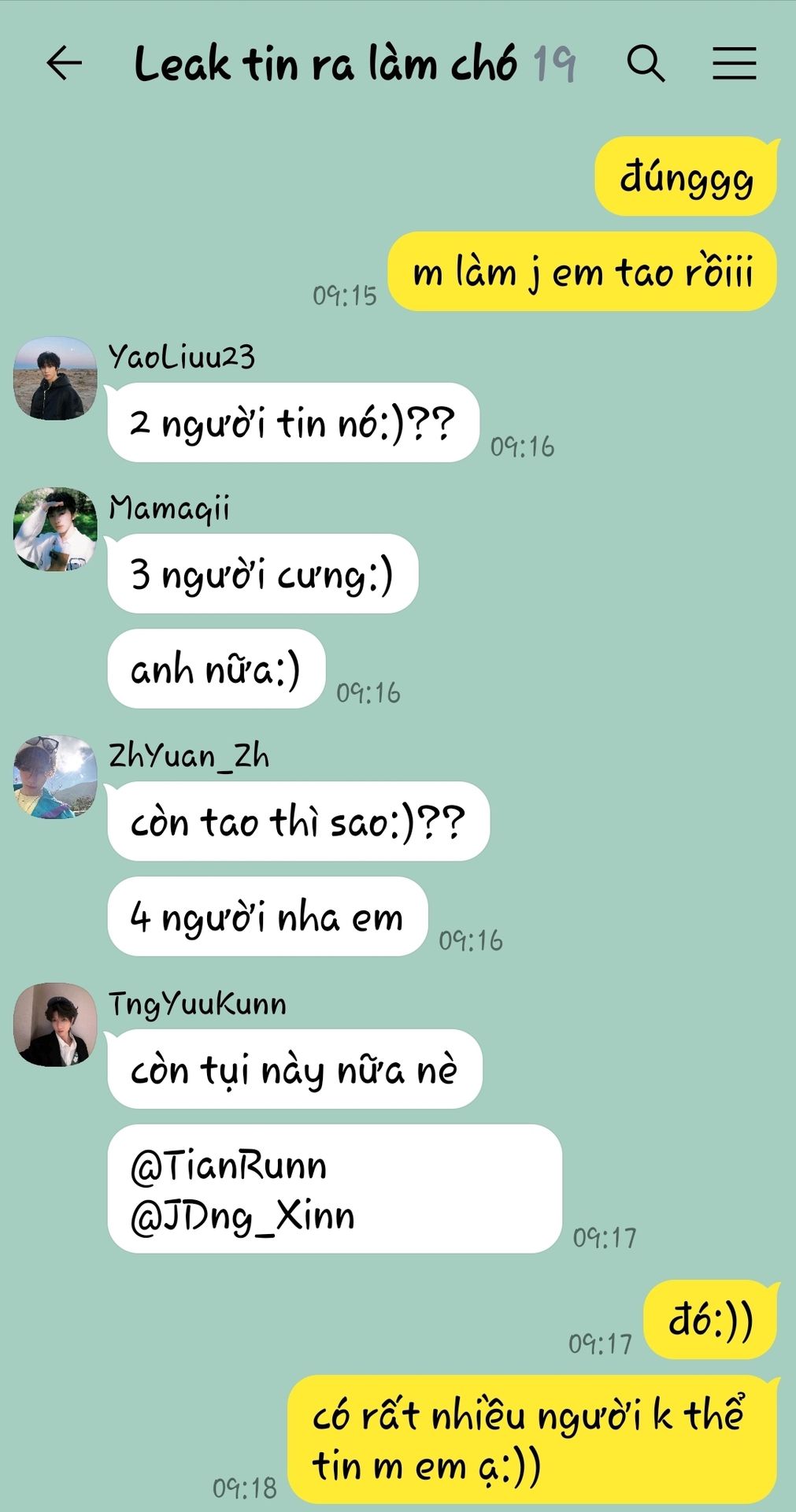Open YaoLiuu23's profile picture
Image resolution: width=796 pixels, height=1512 pixels.
[x=55, y=379]
